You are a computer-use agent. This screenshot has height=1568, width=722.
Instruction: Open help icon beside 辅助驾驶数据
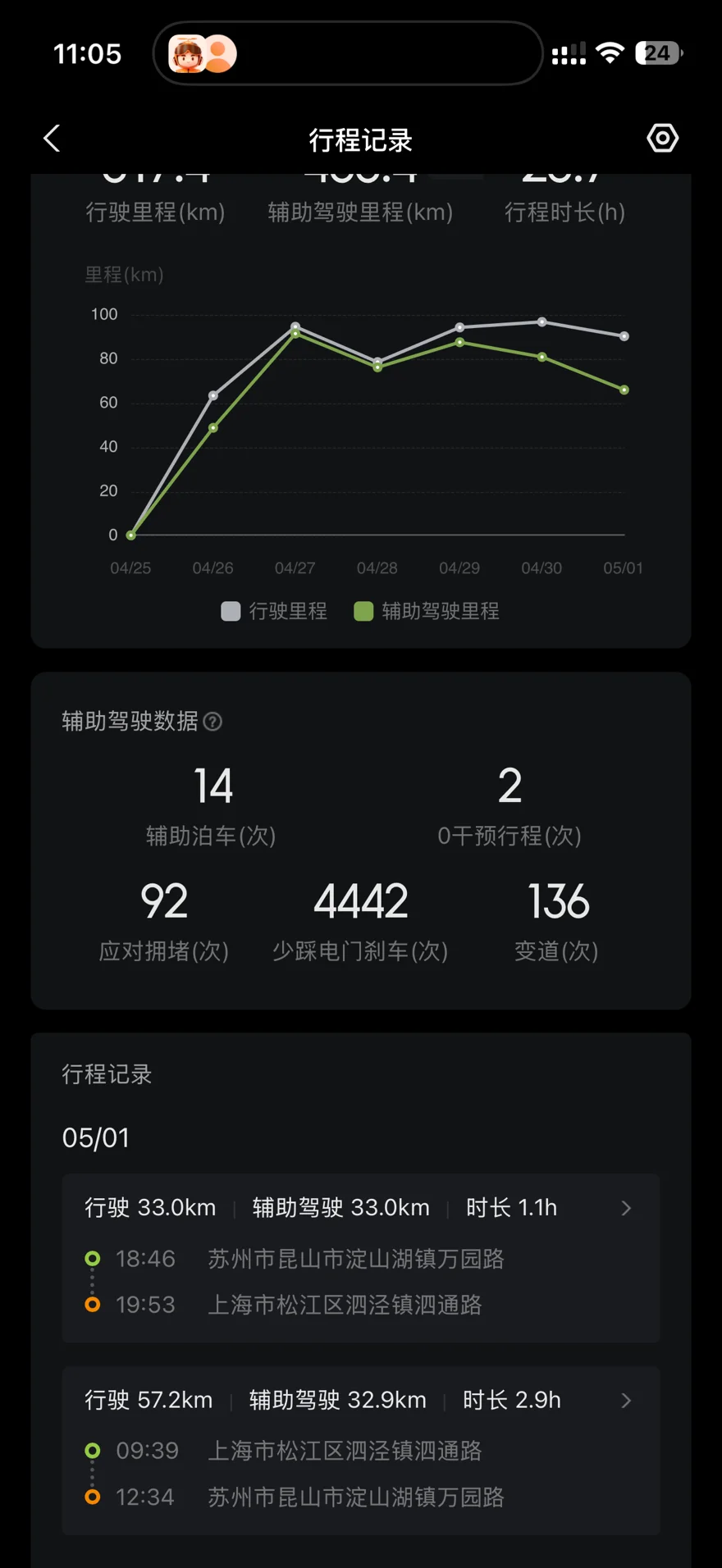click(x=212, y=722)
